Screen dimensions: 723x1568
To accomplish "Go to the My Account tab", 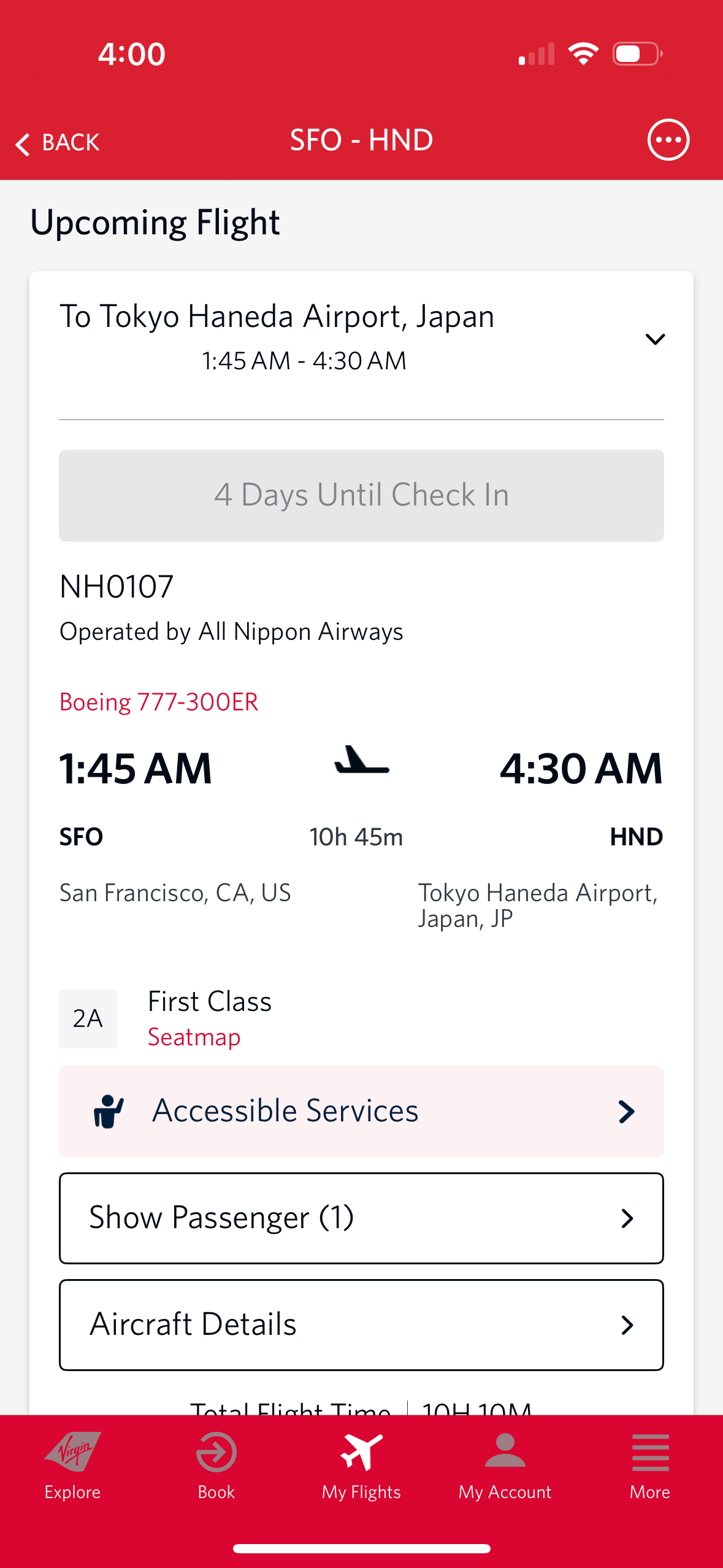I will (x=505, y=1466).
